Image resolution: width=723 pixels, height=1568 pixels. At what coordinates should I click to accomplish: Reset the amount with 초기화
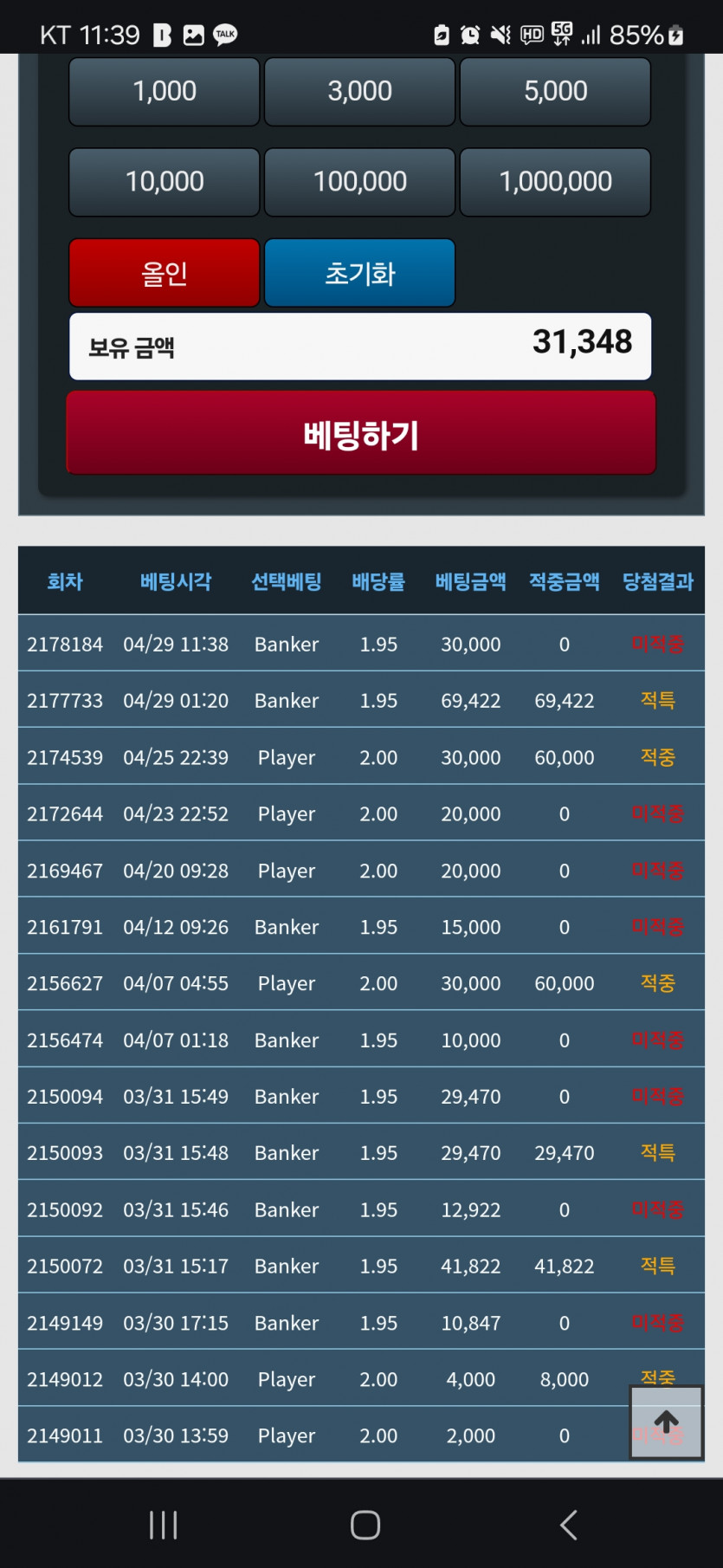pyautogui.click(x=359, y=273)
